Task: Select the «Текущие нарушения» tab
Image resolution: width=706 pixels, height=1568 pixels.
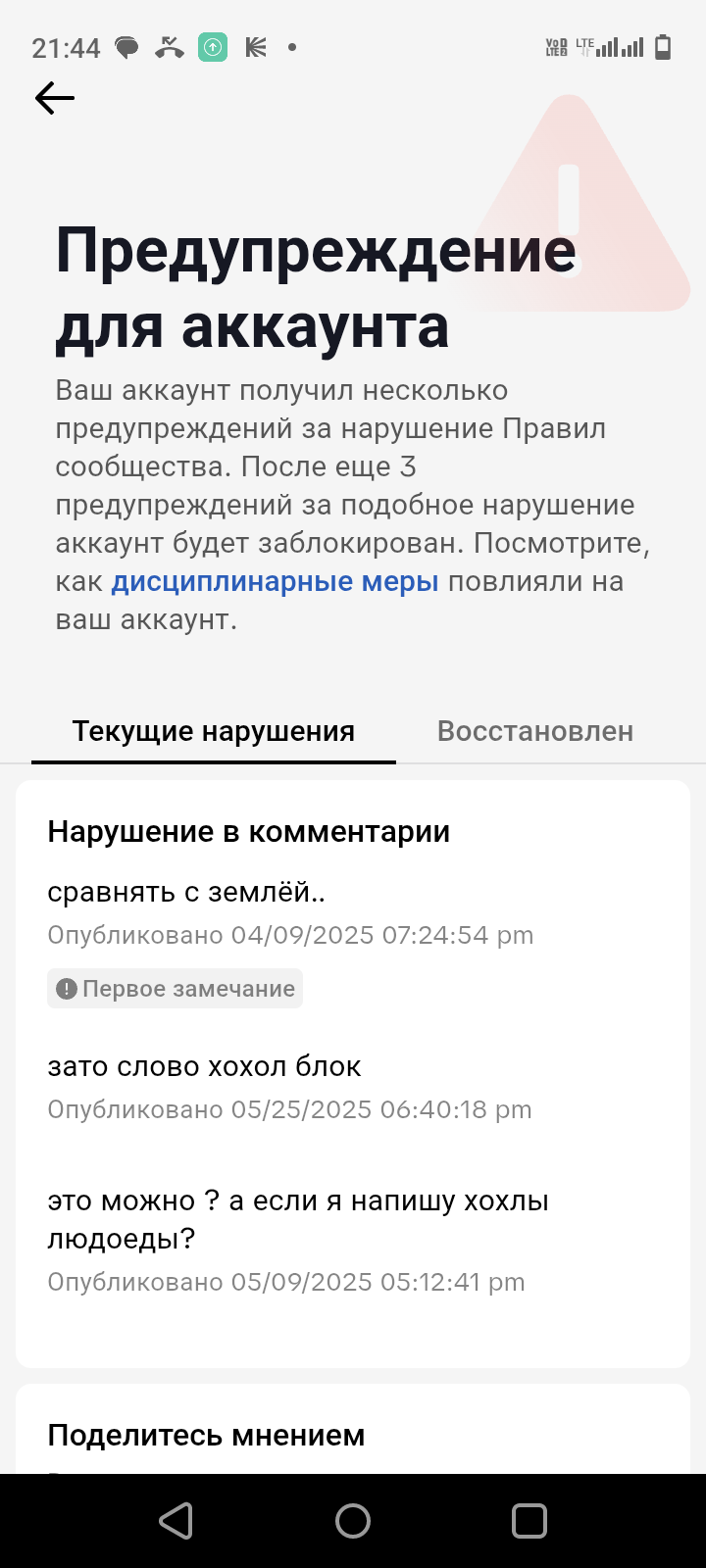Action: click(x=214, y=731)
